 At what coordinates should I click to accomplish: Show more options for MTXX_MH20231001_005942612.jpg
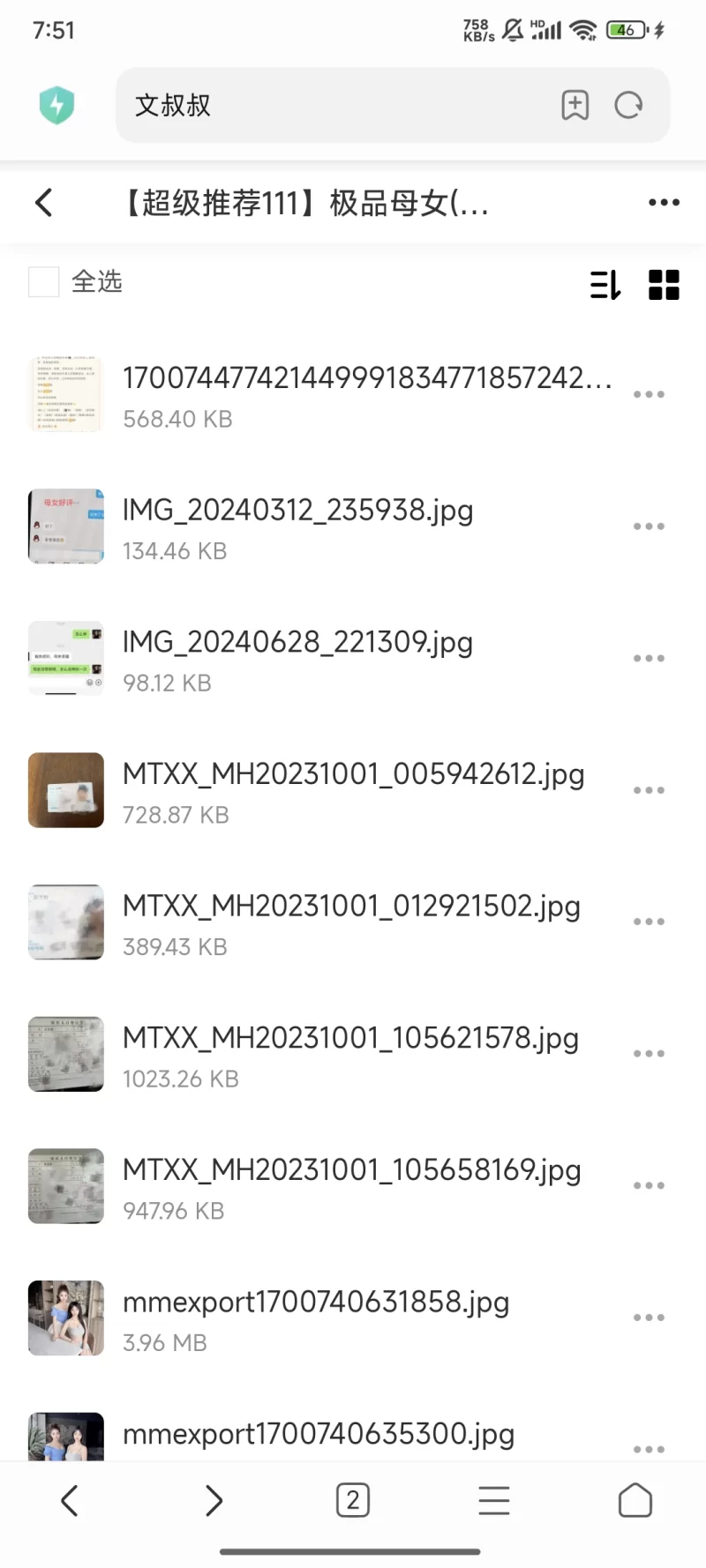tap(649, 790)
